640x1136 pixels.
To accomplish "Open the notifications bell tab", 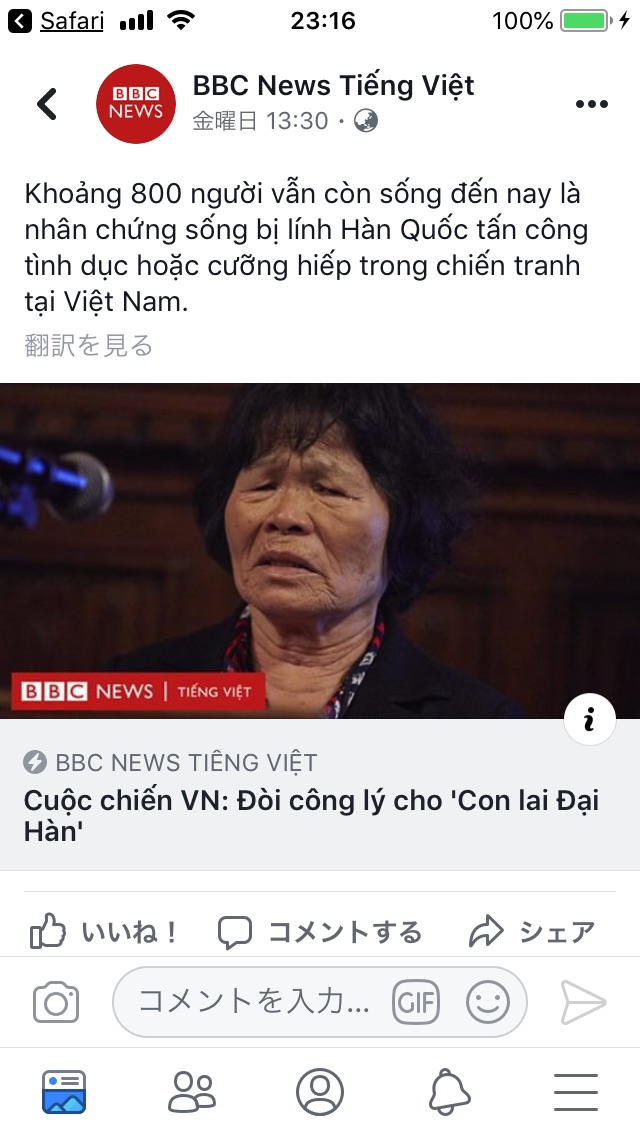I will click(x=449, y=1092).
